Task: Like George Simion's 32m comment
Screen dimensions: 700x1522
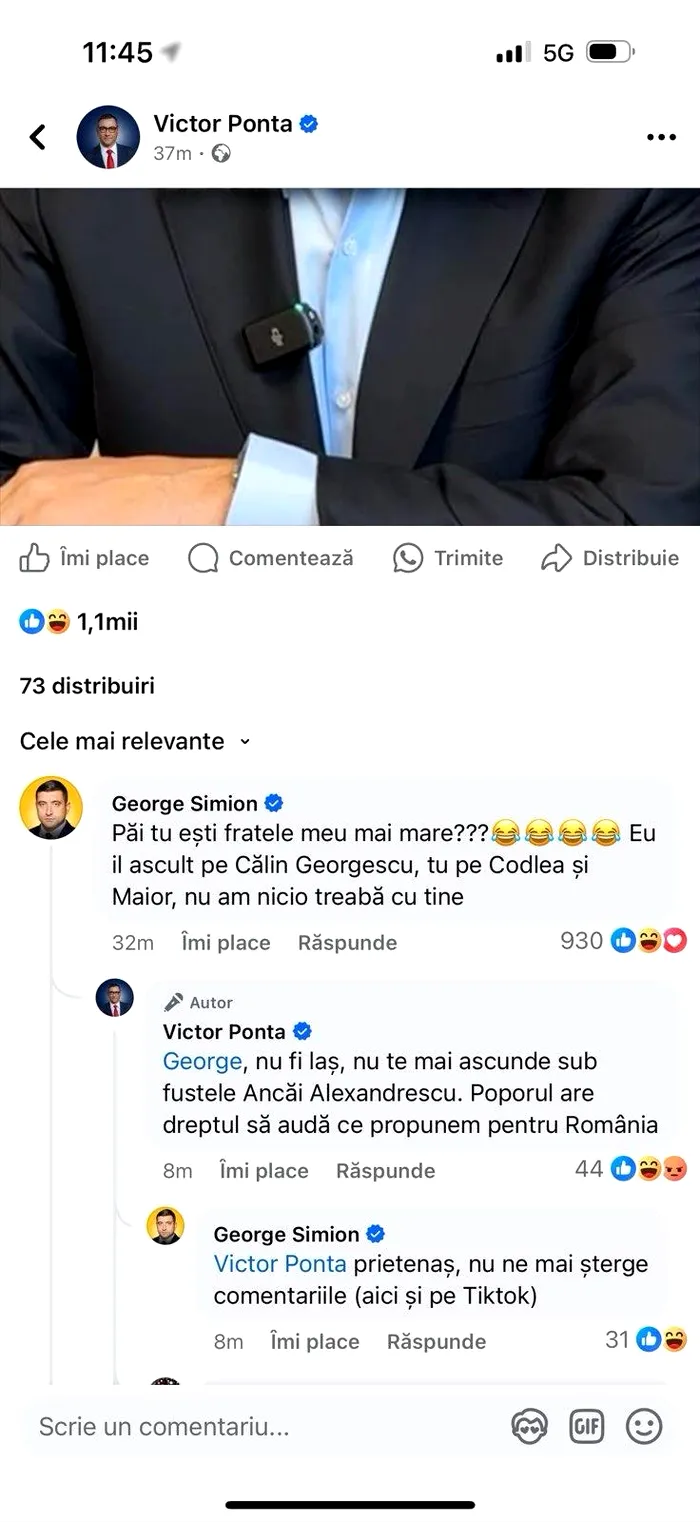Action: (225, 942)
